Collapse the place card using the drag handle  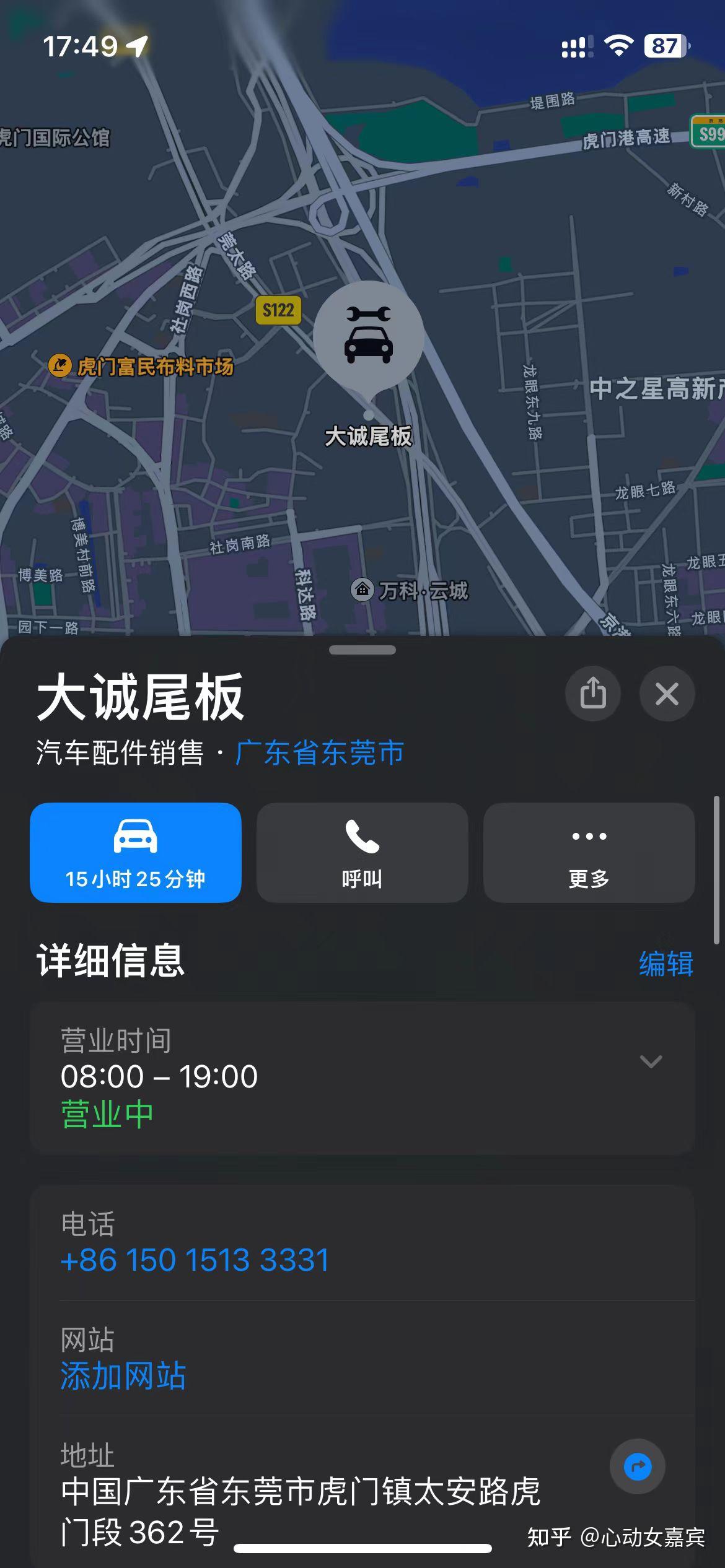[362, 649]
